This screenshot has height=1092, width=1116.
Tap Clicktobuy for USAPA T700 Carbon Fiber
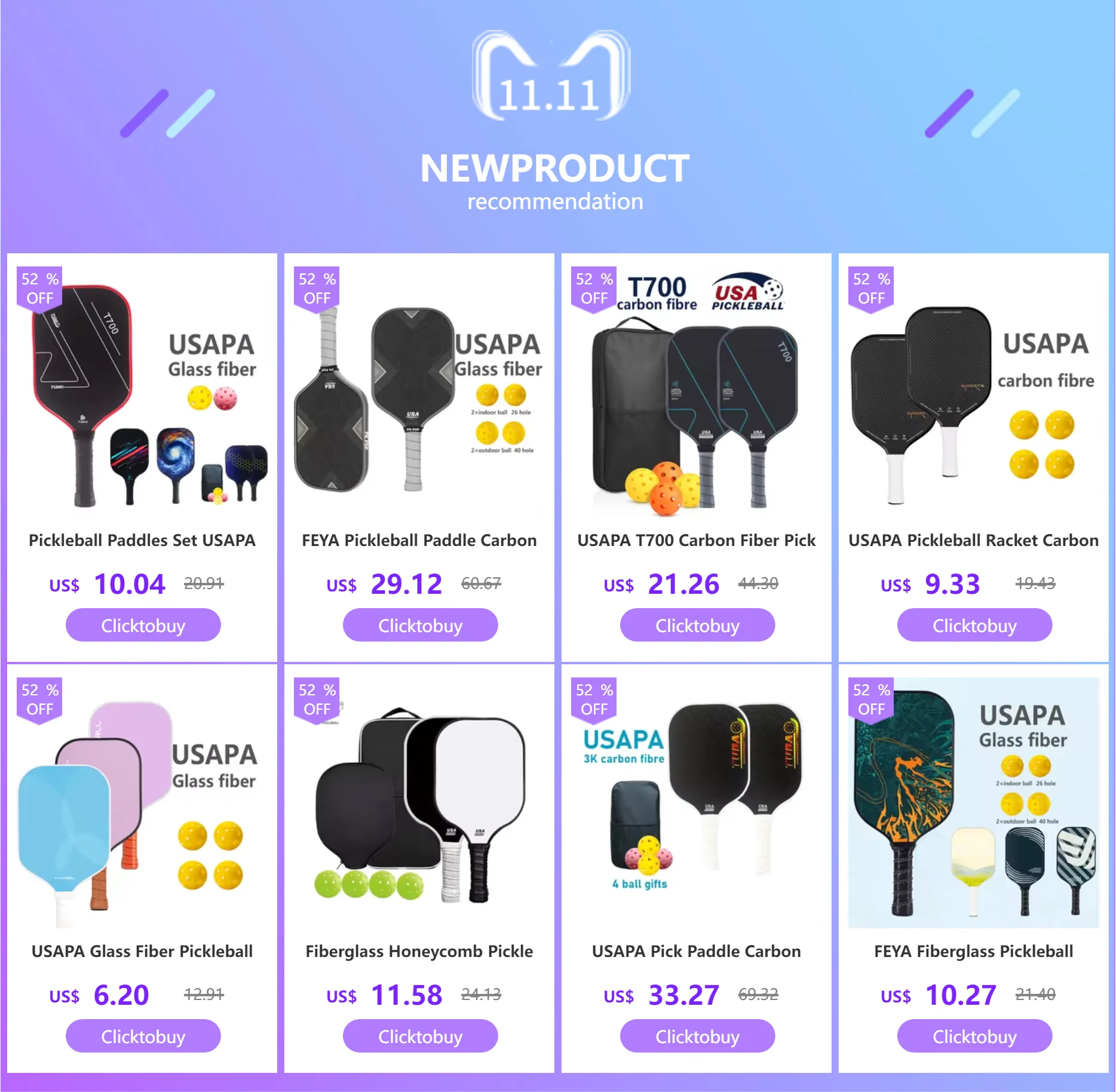pyautogui.click(x=697, y=625)
